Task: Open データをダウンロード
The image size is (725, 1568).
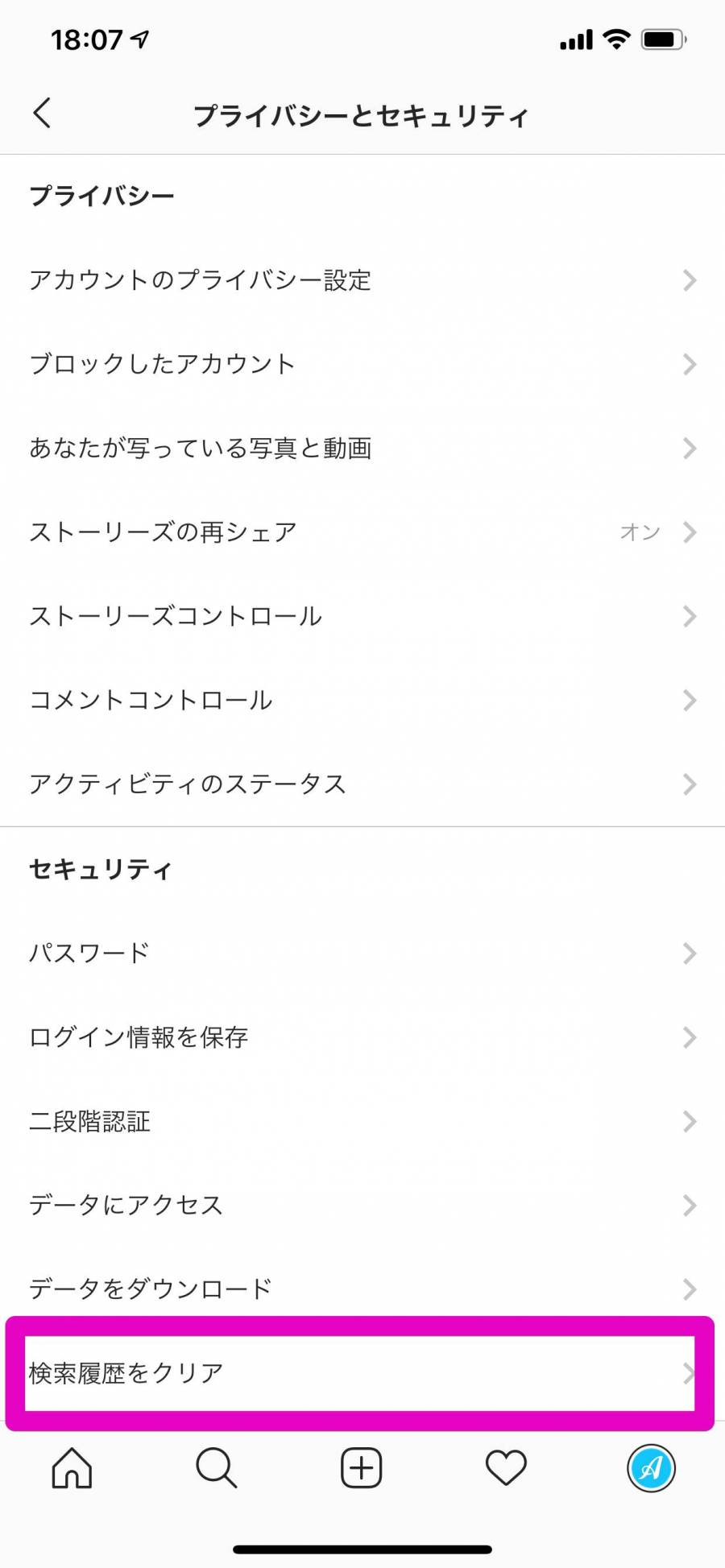Action: coord(362,1289)
